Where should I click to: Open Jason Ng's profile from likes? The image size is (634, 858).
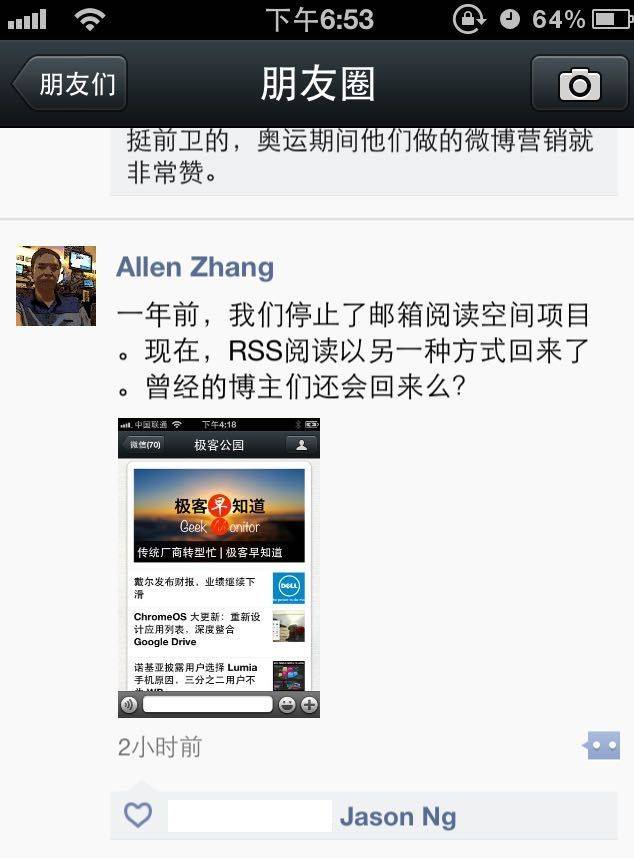click(x=398, y=817)
